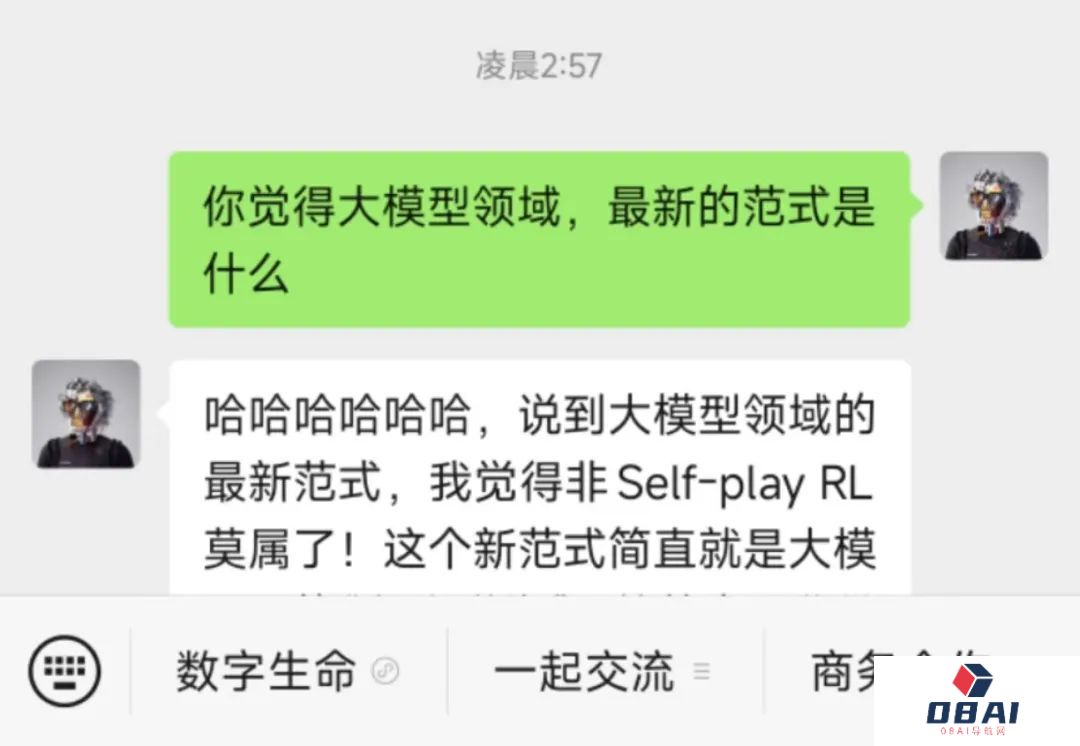Screen dimensions: 1080x746
Task: Tap the sender avatar beside the green message
Action: [x=993, y=206]
